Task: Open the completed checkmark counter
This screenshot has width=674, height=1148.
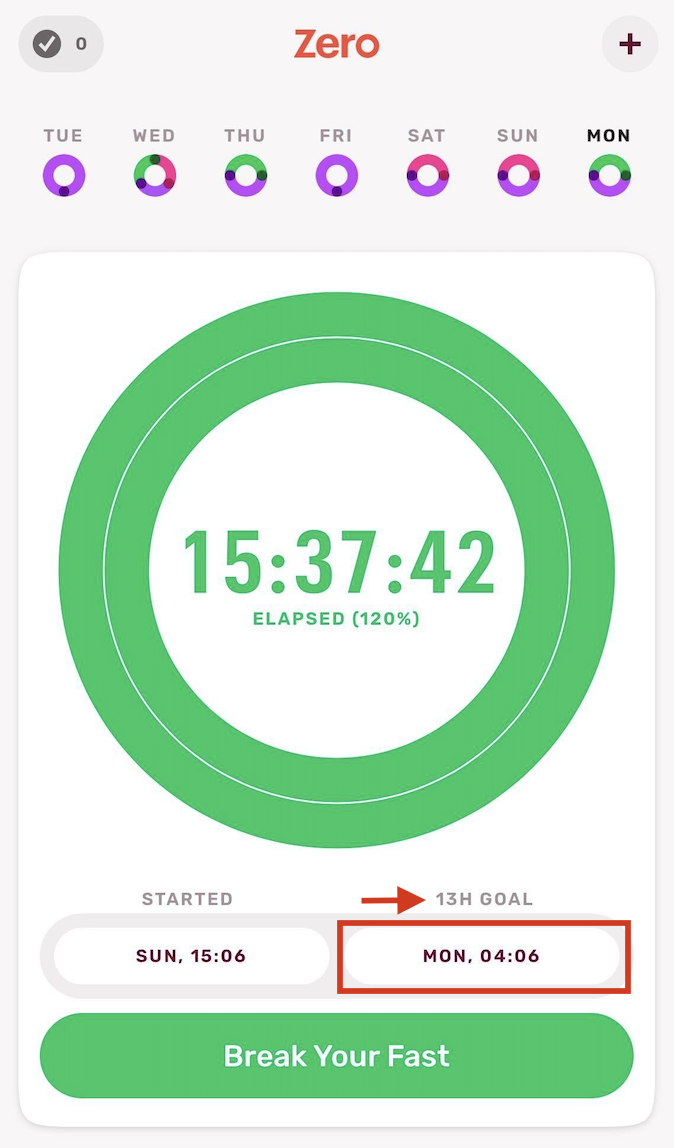Action: coord(61,44)
